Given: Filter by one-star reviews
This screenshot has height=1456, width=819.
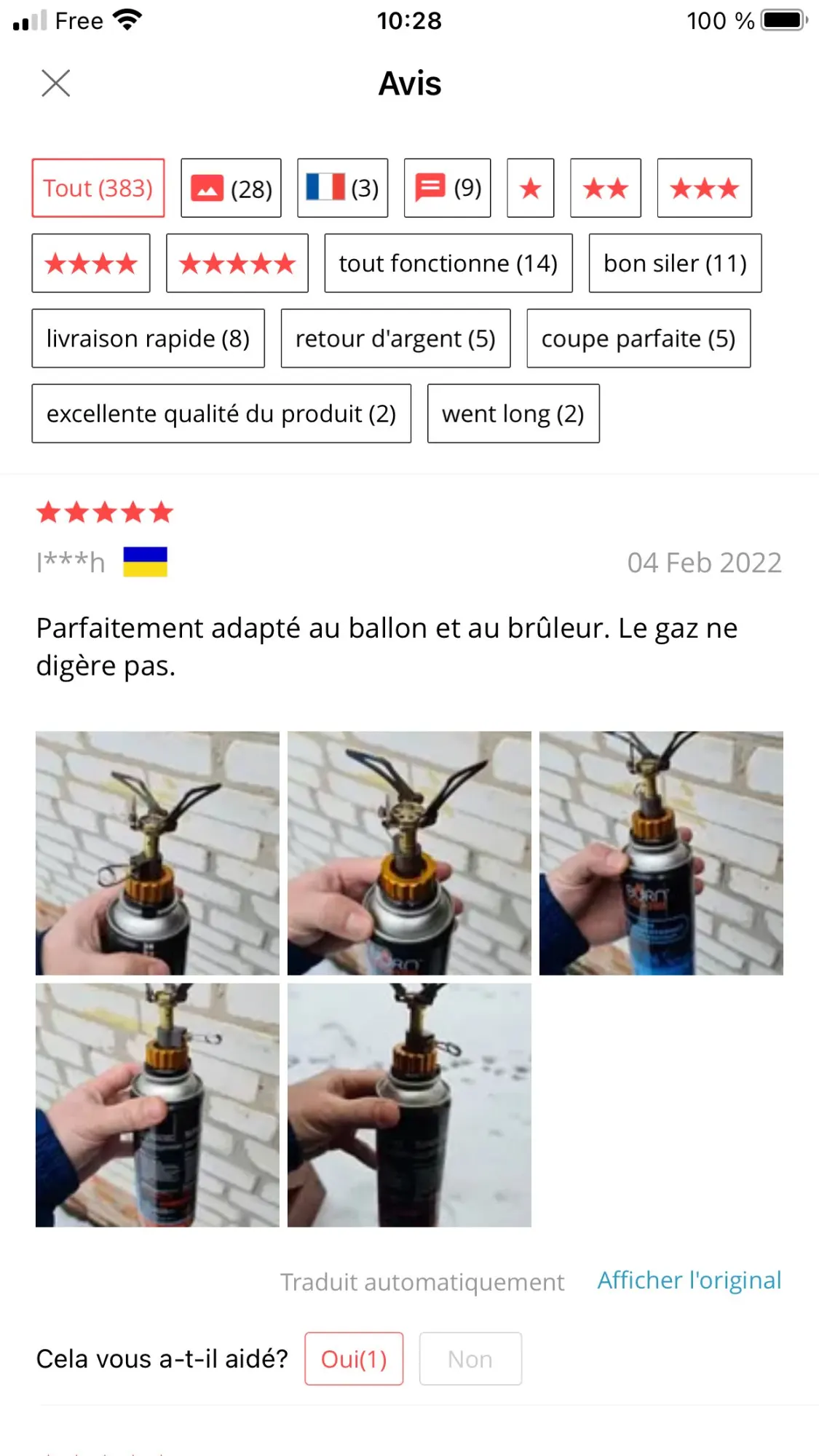Looking at the screenshot, I should pyautogui.click(x=530, y=189).
